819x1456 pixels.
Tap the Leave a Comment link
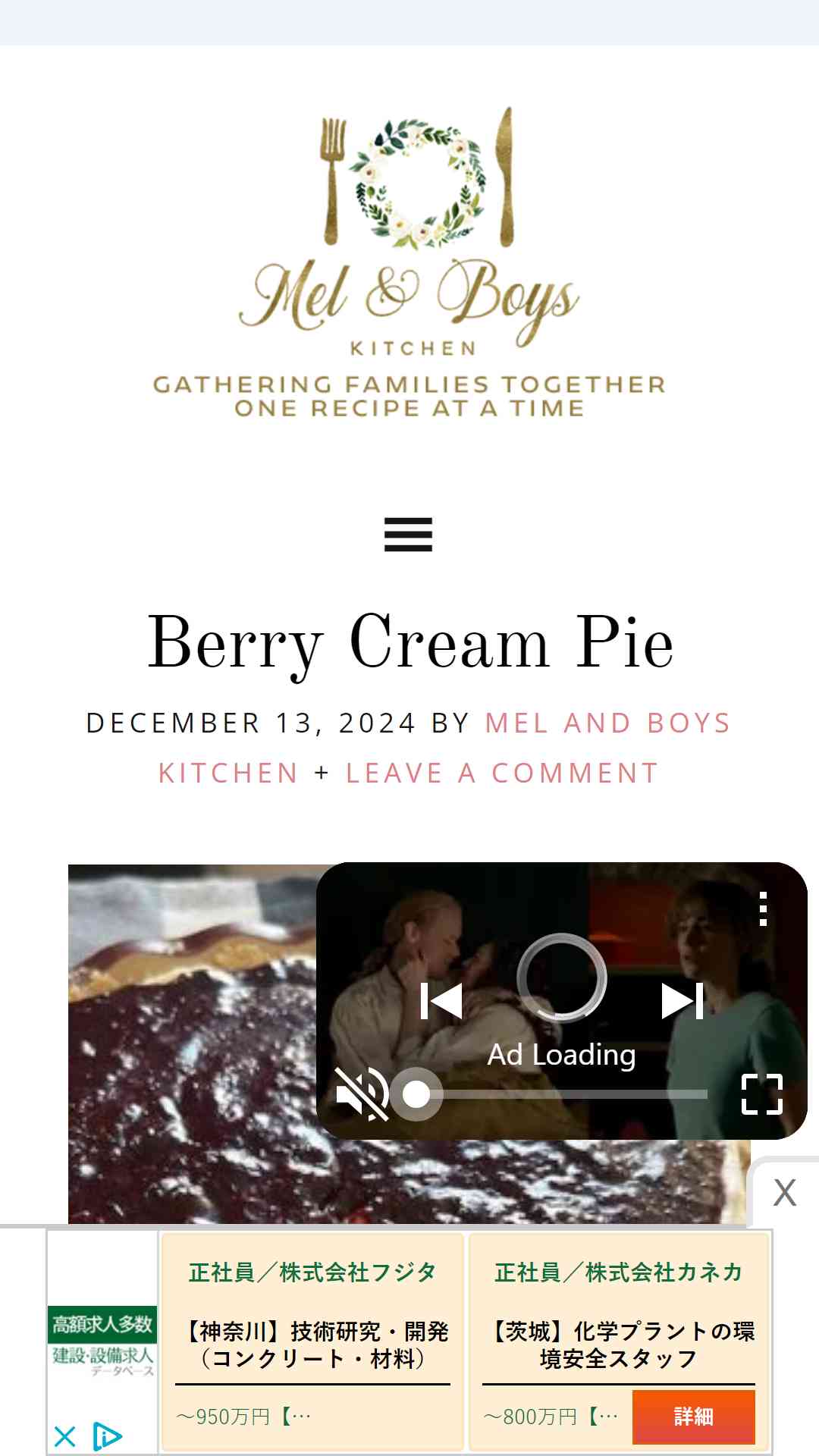coord(502,773)
